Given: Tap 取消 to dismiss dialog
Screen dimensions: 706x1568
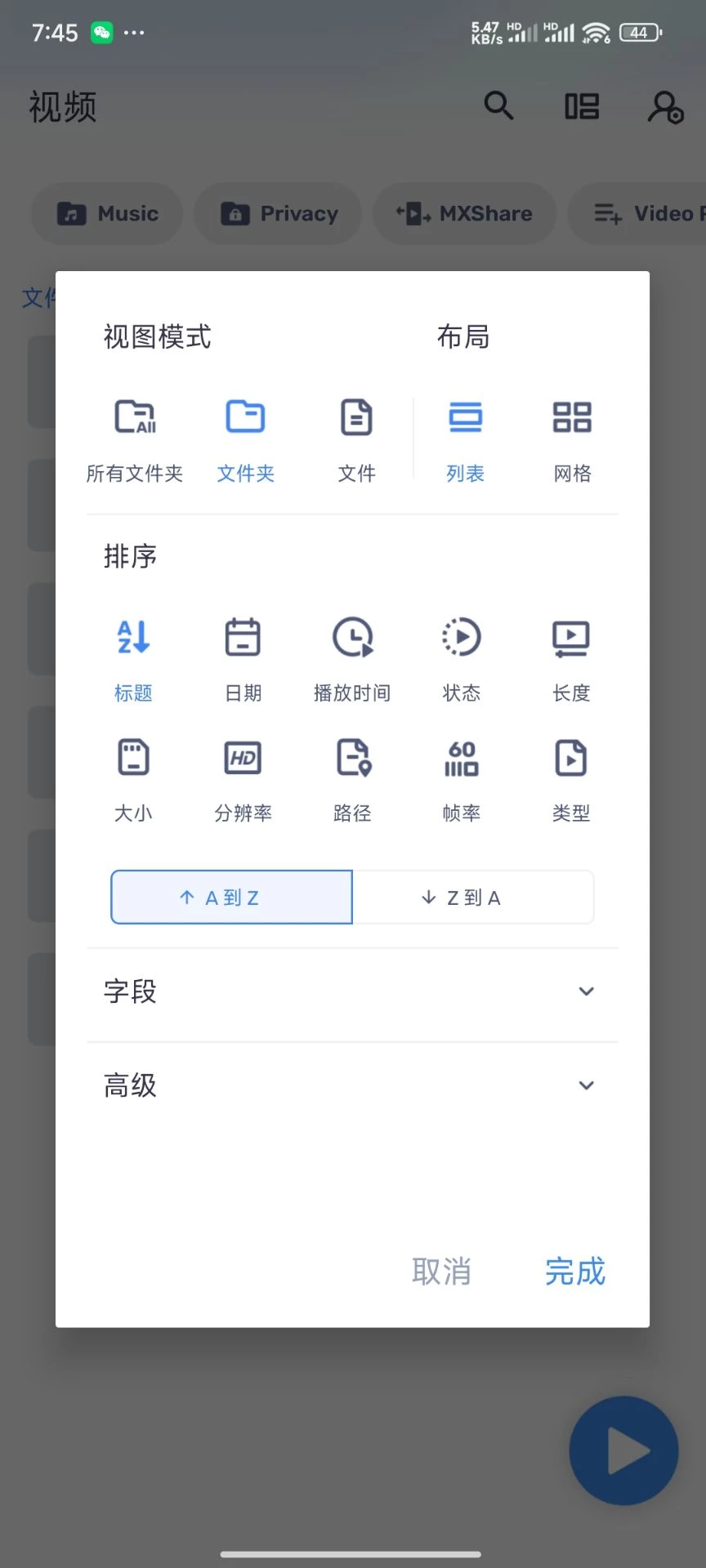Looking at the screenshot, I should pos(441,1272).
